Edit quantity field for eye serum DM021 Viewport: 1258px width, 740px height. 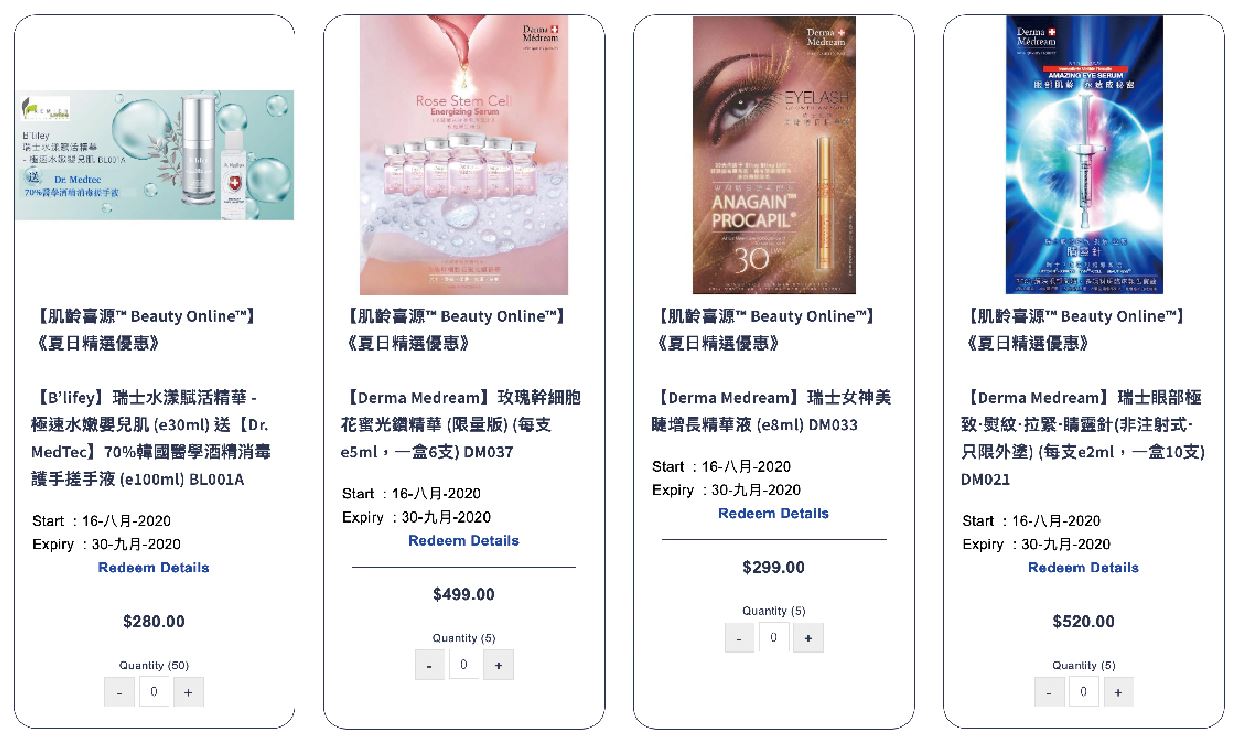[x=1083, y=692]
